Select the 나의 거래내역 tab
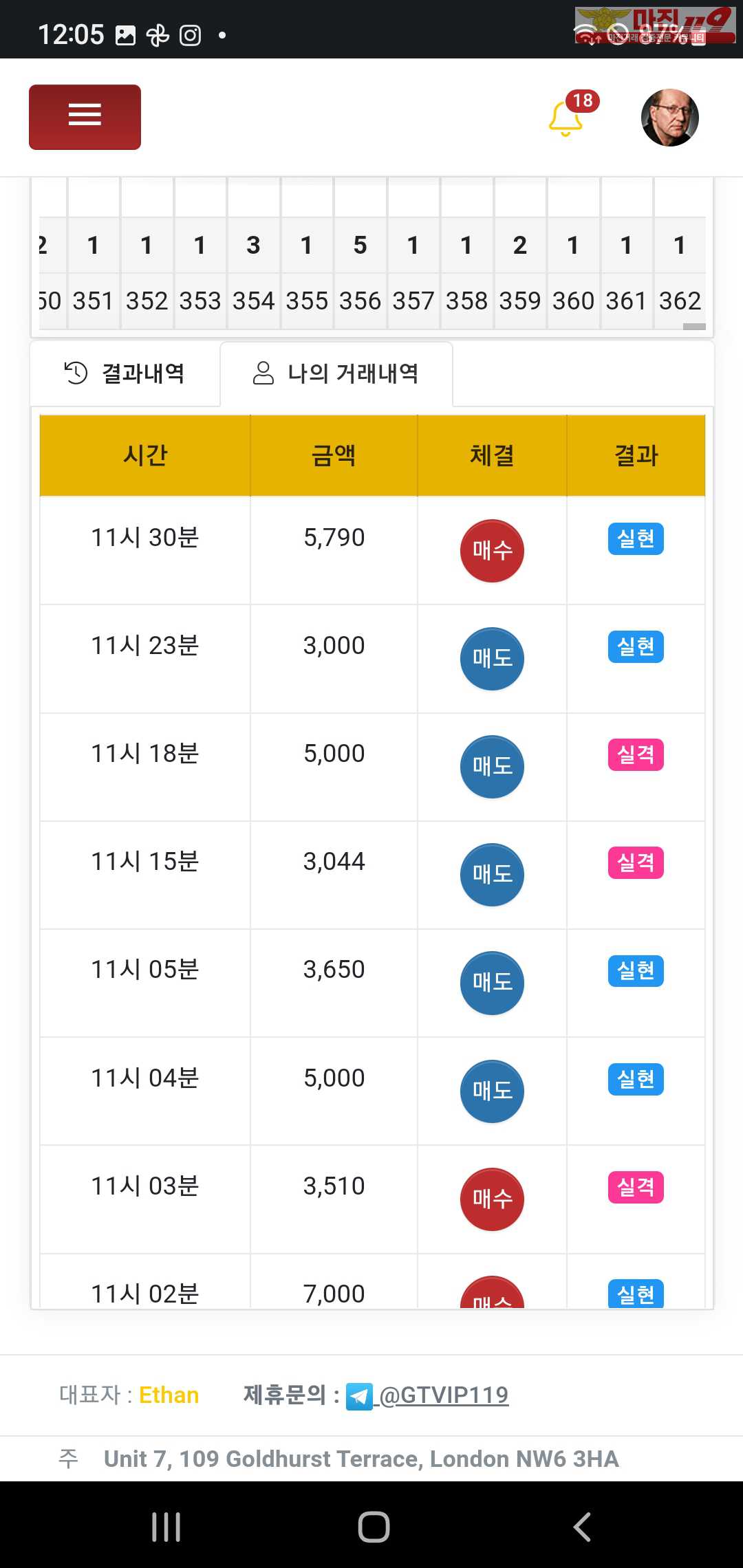The height and width of the screenshot is (1568, 743). tap(336, 373)
